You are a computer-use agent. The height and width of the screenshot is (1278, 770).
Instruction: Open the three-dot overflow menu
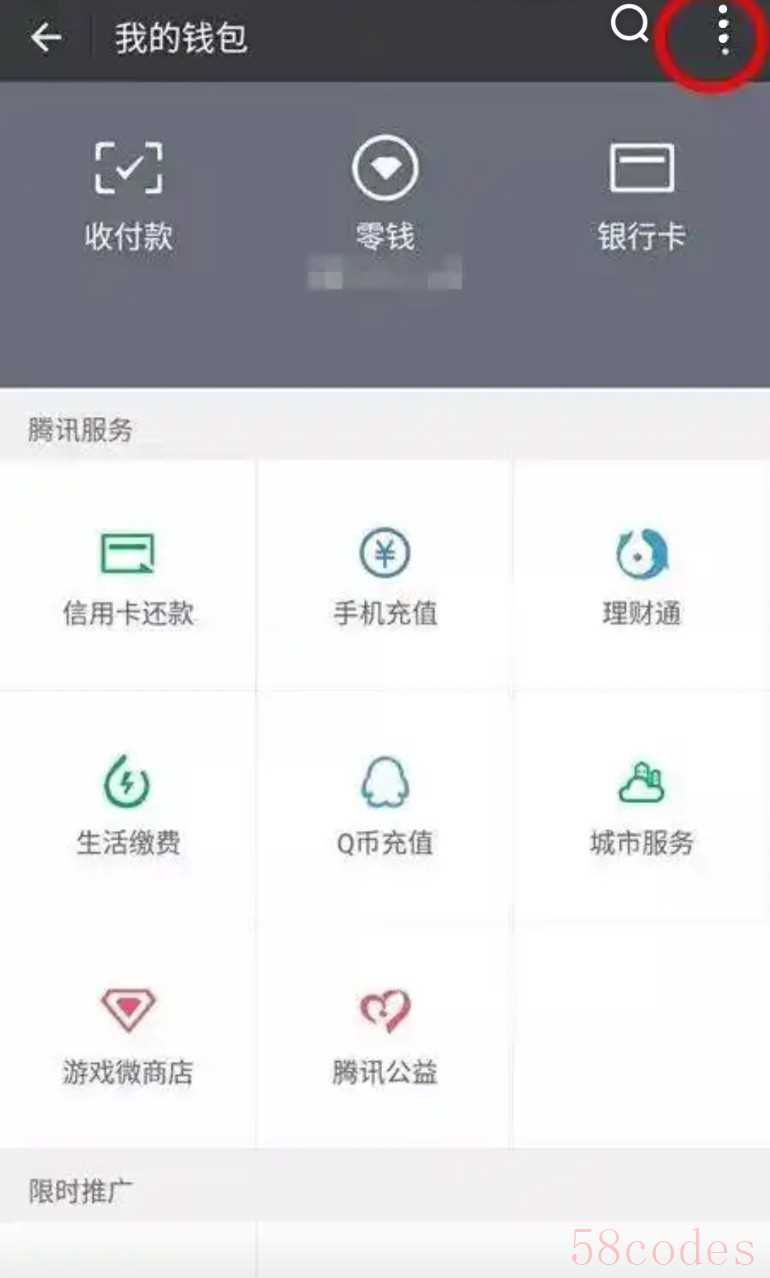[722, 32]
